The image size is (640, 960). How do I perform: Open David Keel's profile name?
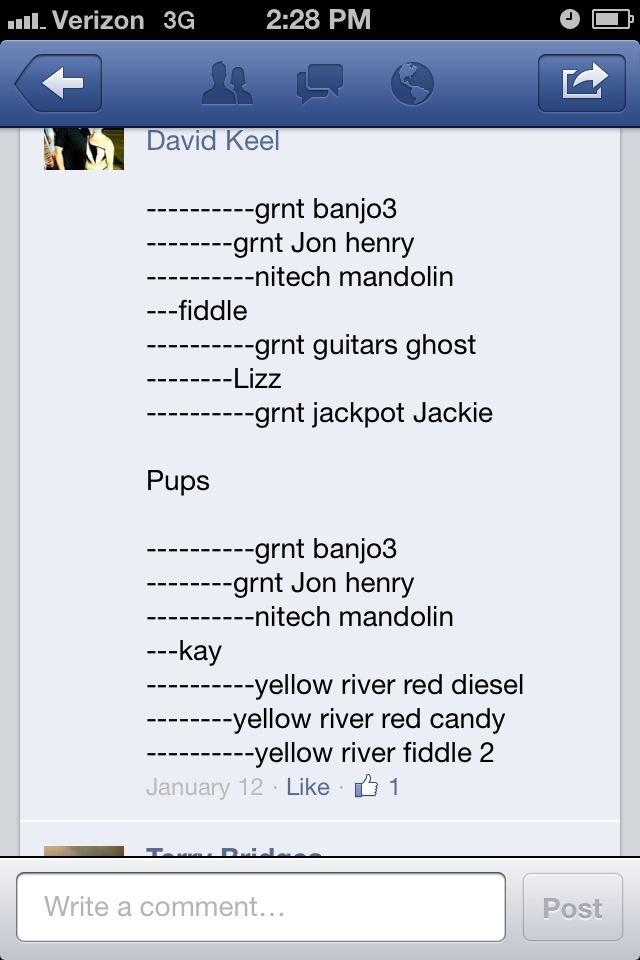pyautogui.click(x=213, y=141)
